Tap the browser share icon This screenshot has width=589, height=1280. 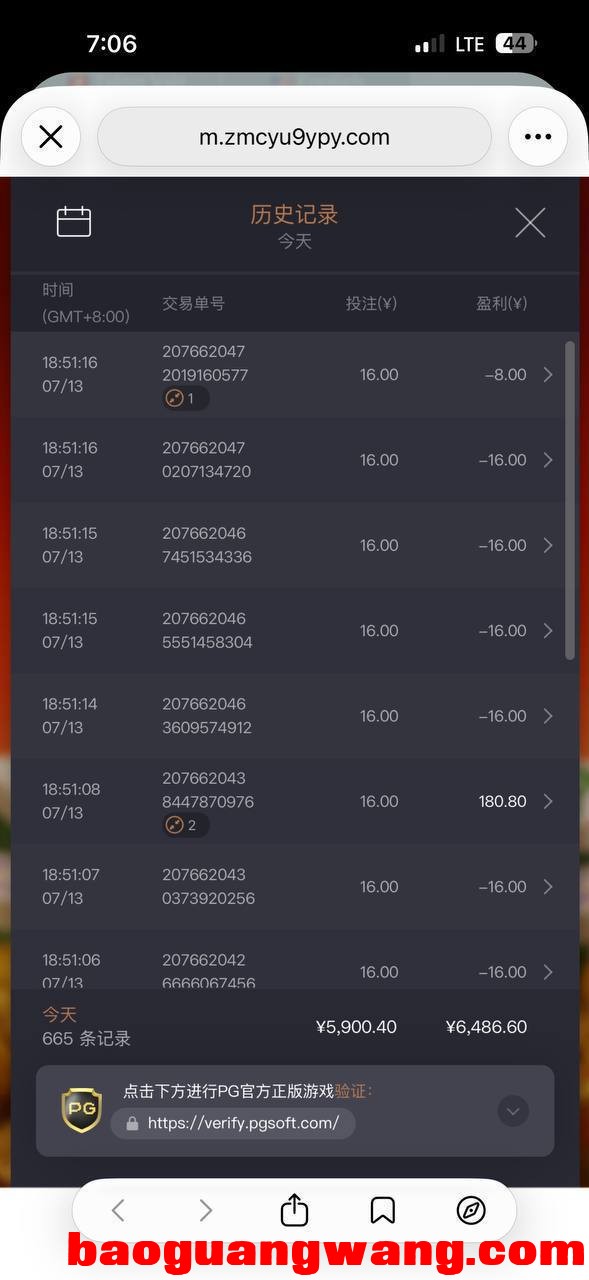point(294,1210)
